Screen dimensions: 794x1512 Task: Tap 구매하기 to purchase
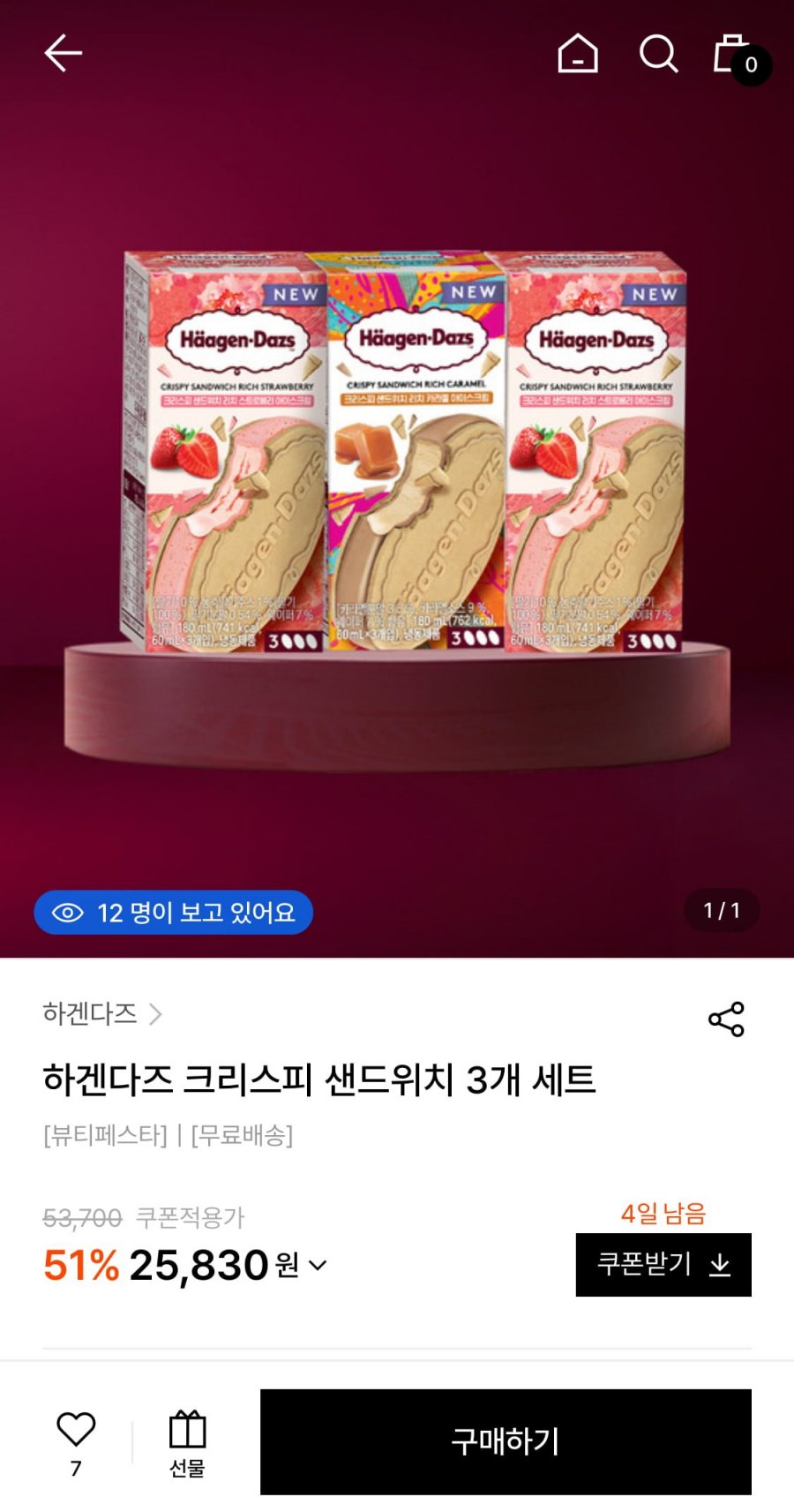coord(506,1441)
